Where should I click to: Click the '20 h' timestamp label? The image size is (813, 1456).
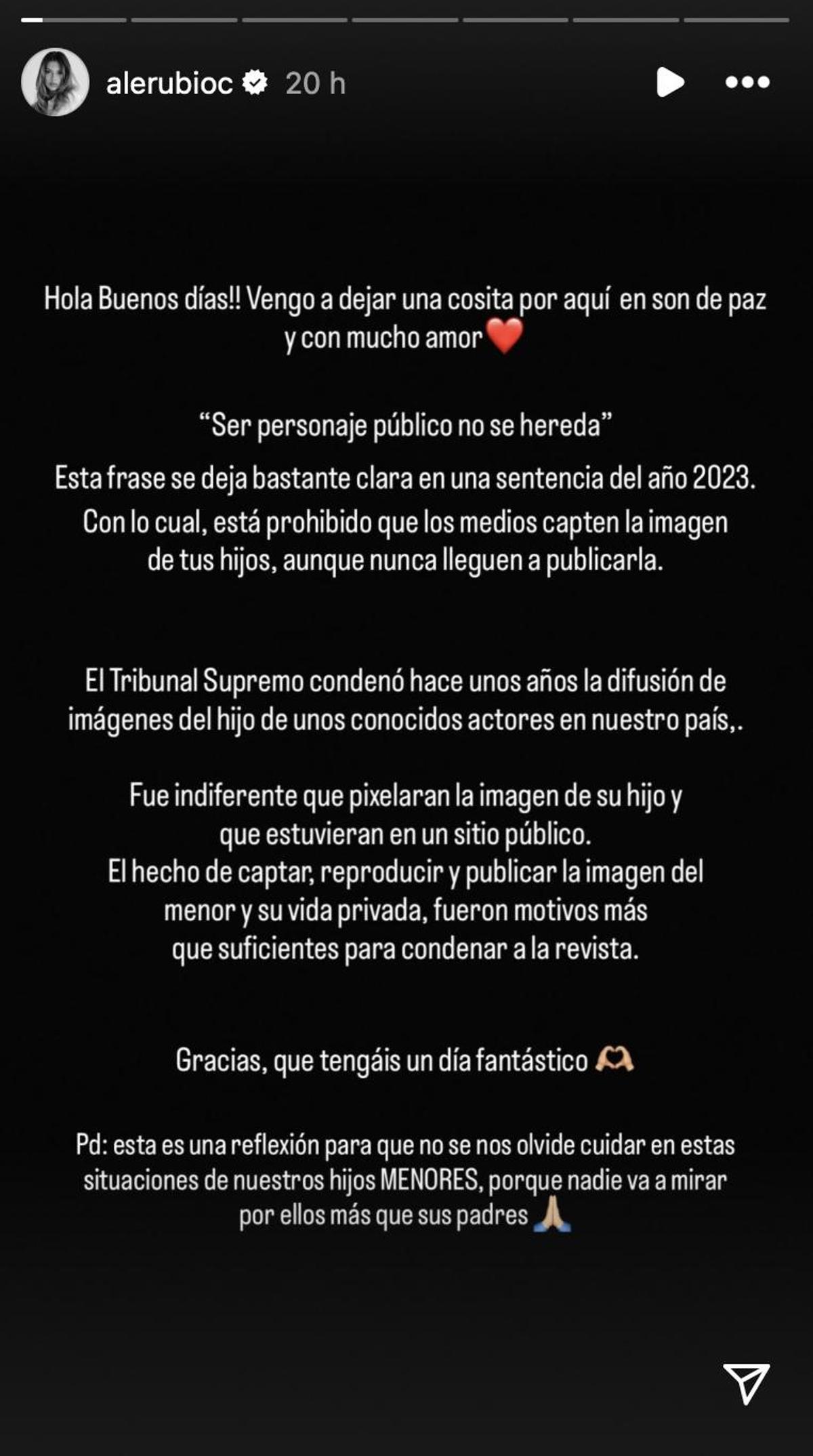pos(316,83)
